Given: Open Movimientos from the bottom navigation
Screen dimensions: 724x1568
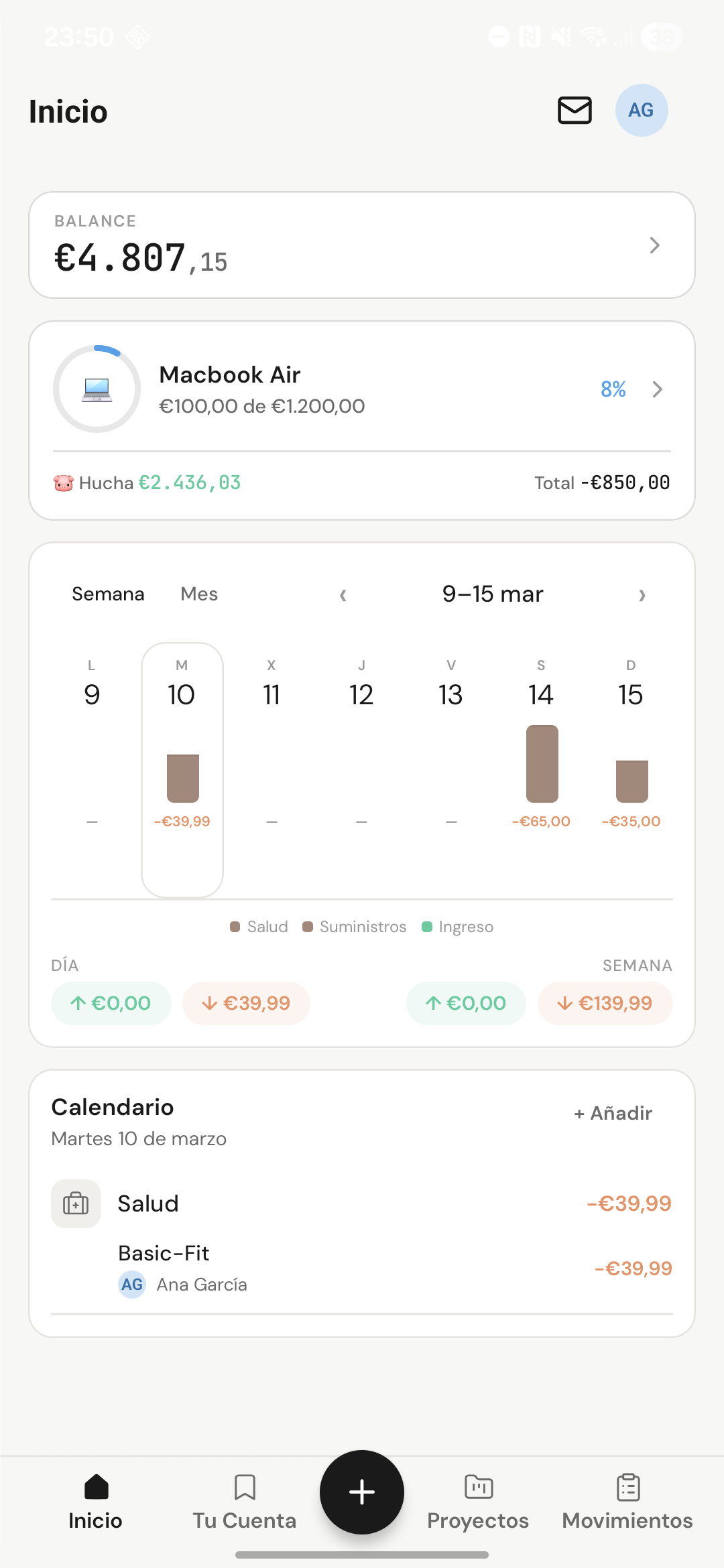Looking at the screenshot, I should [x=627, y=1501].
